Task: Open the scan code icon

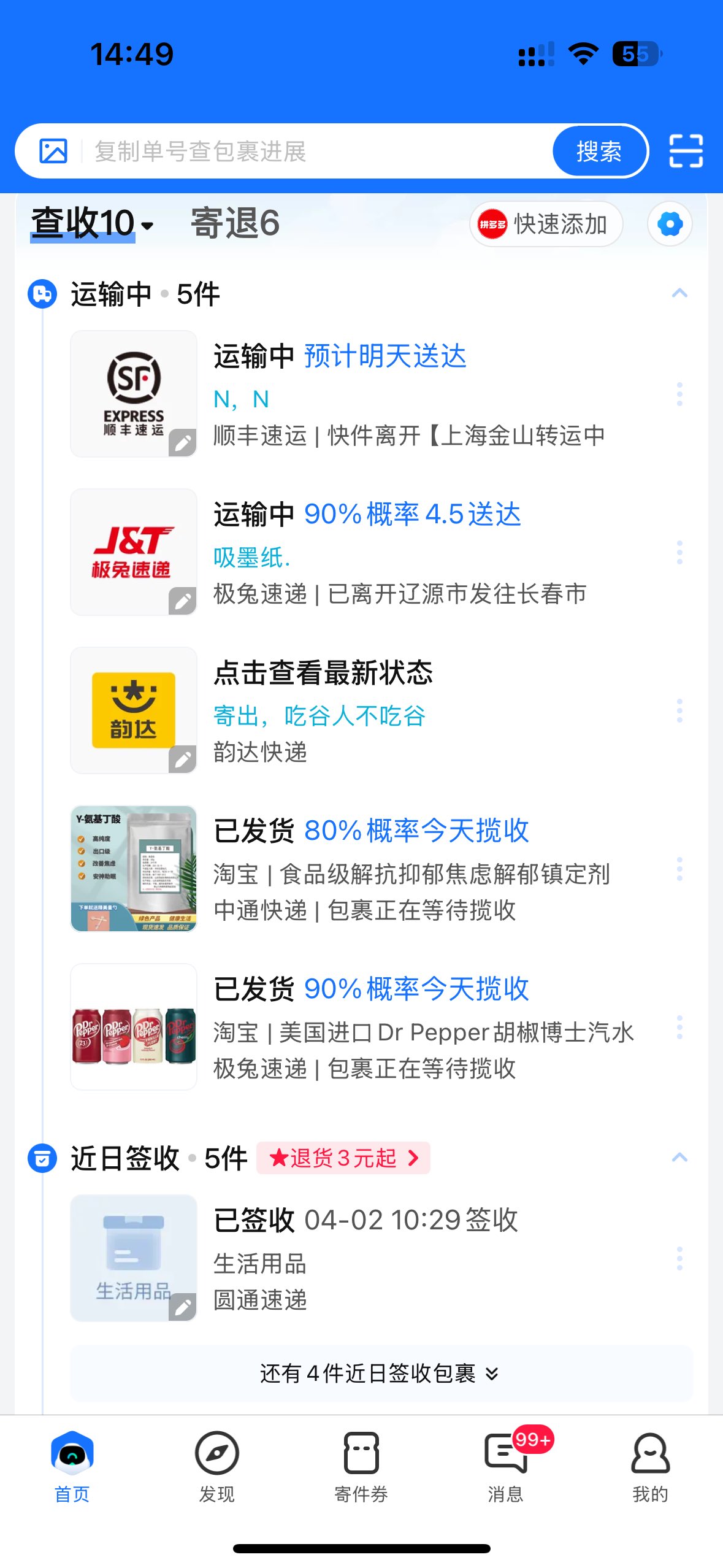Action: tap(686, 151)
